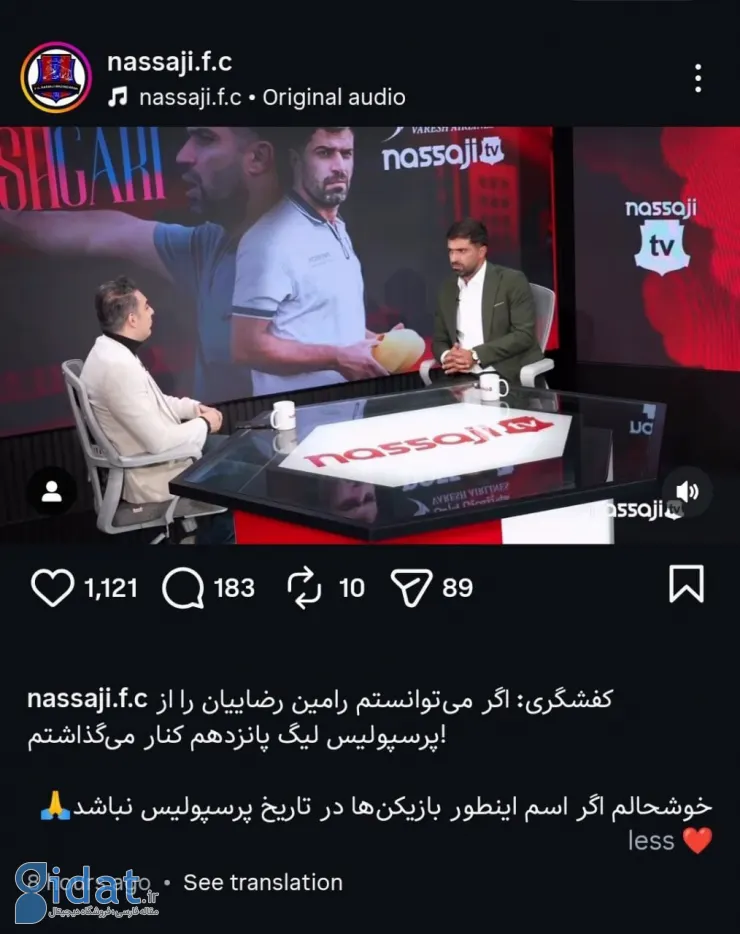740x934 pixels.
Task: Open the nassaji.f.c profile picture
Action: point(55,76)
